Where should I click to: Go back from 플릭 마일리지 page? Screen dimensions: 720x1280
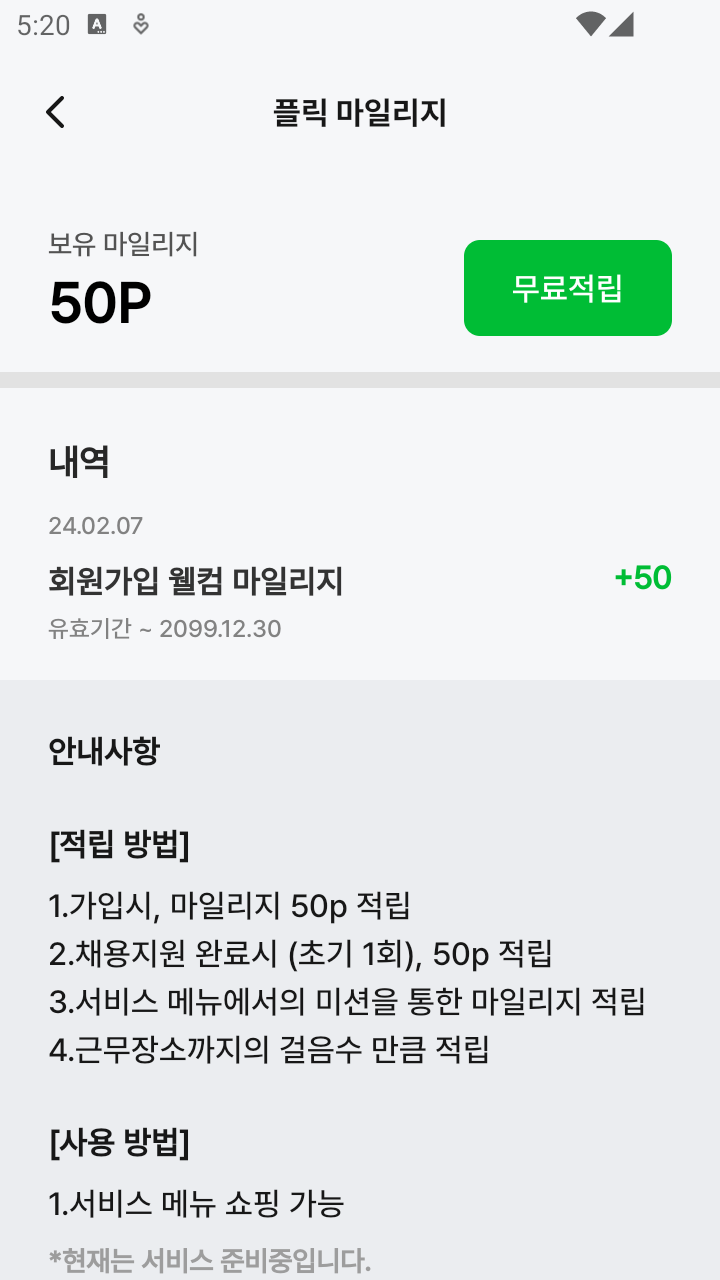coord(56,112)
